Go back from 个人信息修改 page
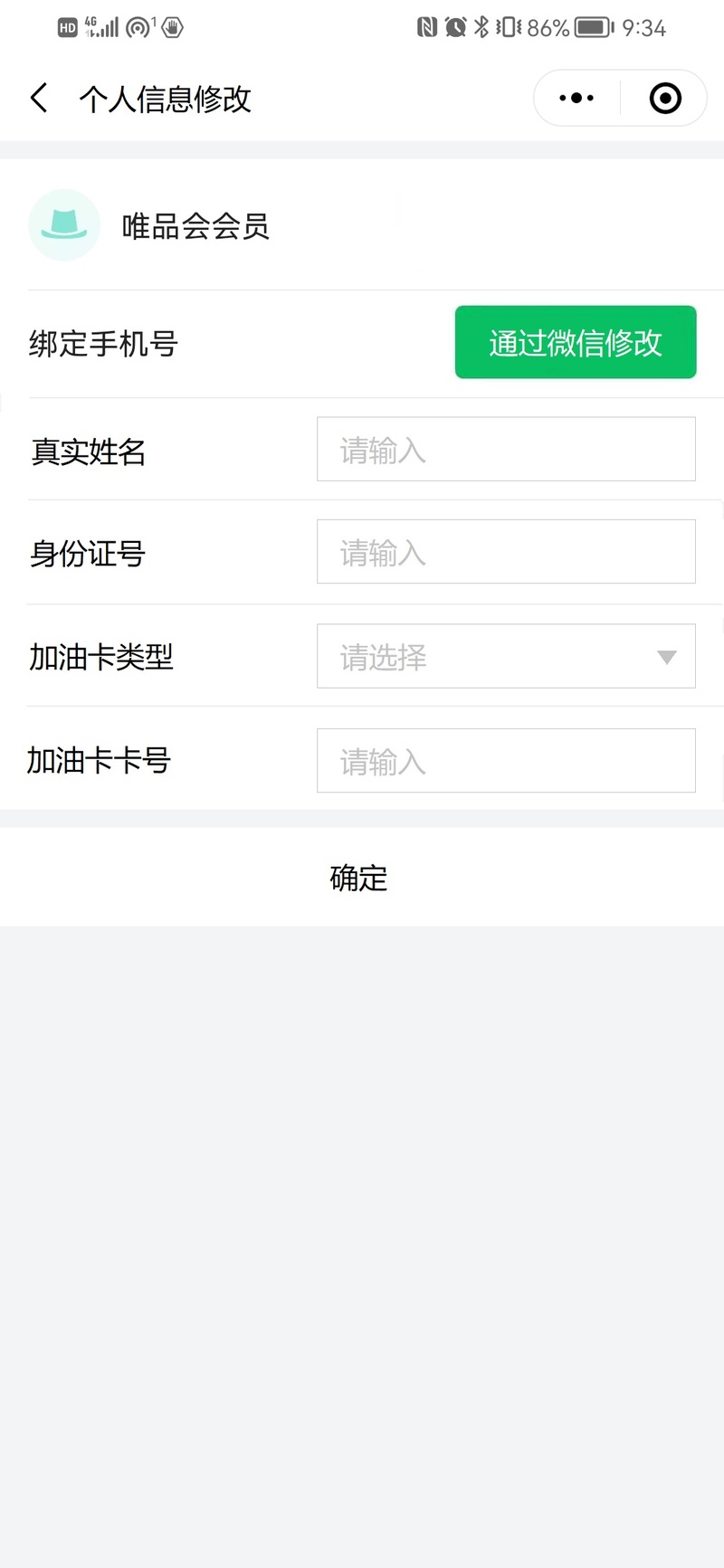The image size is (724, 1568). pyautogui.click(x=39, y=98)
